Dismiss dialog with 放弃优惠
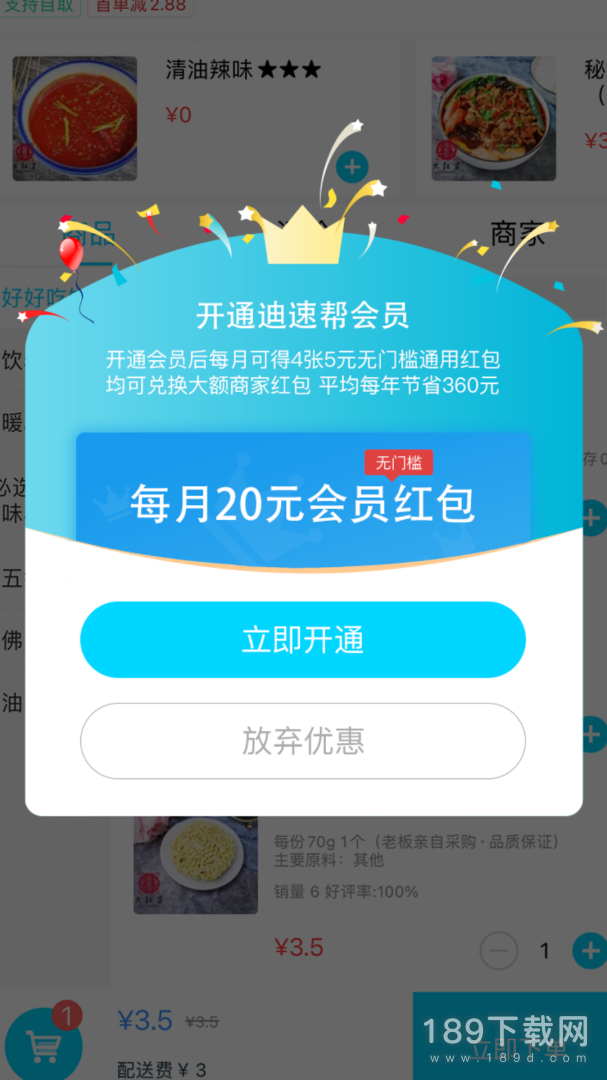 click(x=303, y=741)
